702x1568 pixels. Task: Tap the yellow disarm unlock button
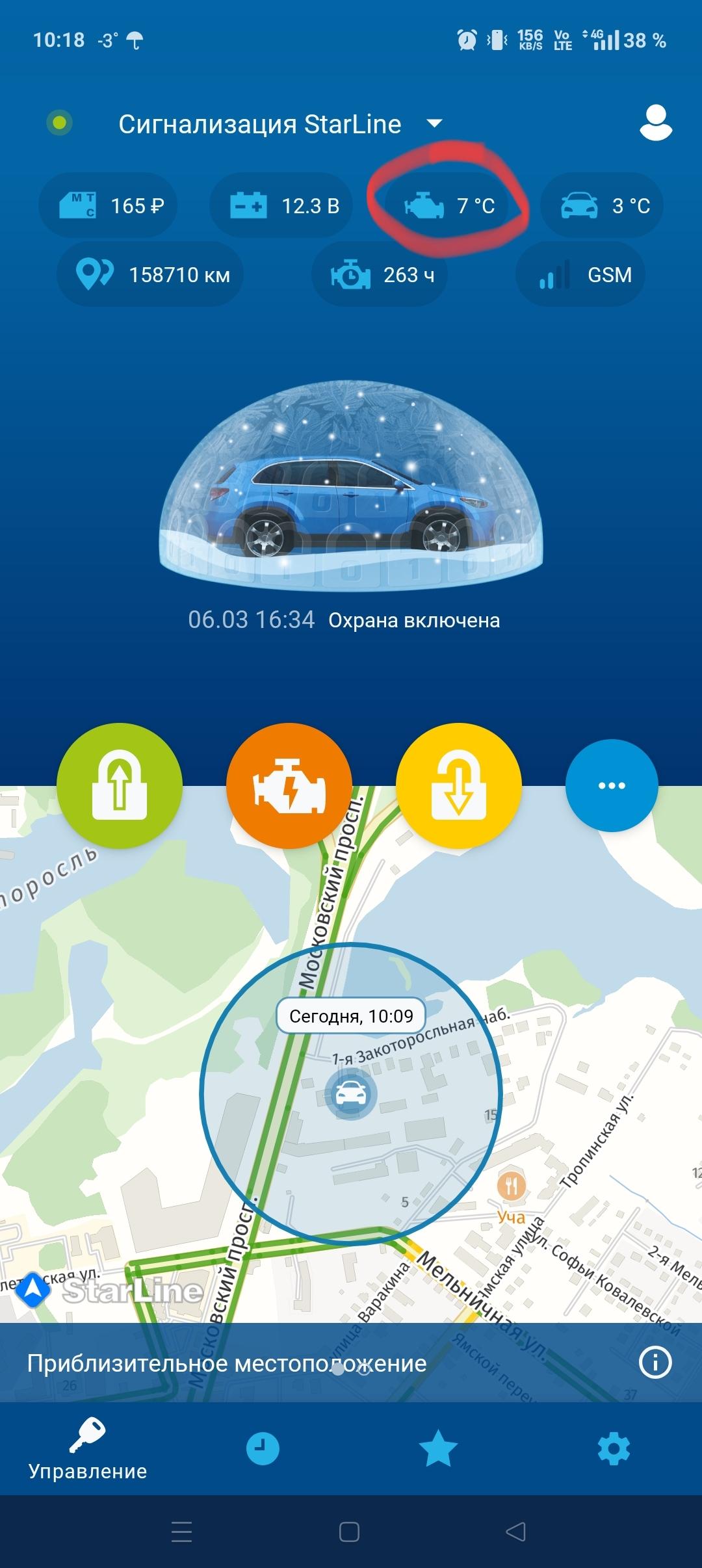point(458,785)
